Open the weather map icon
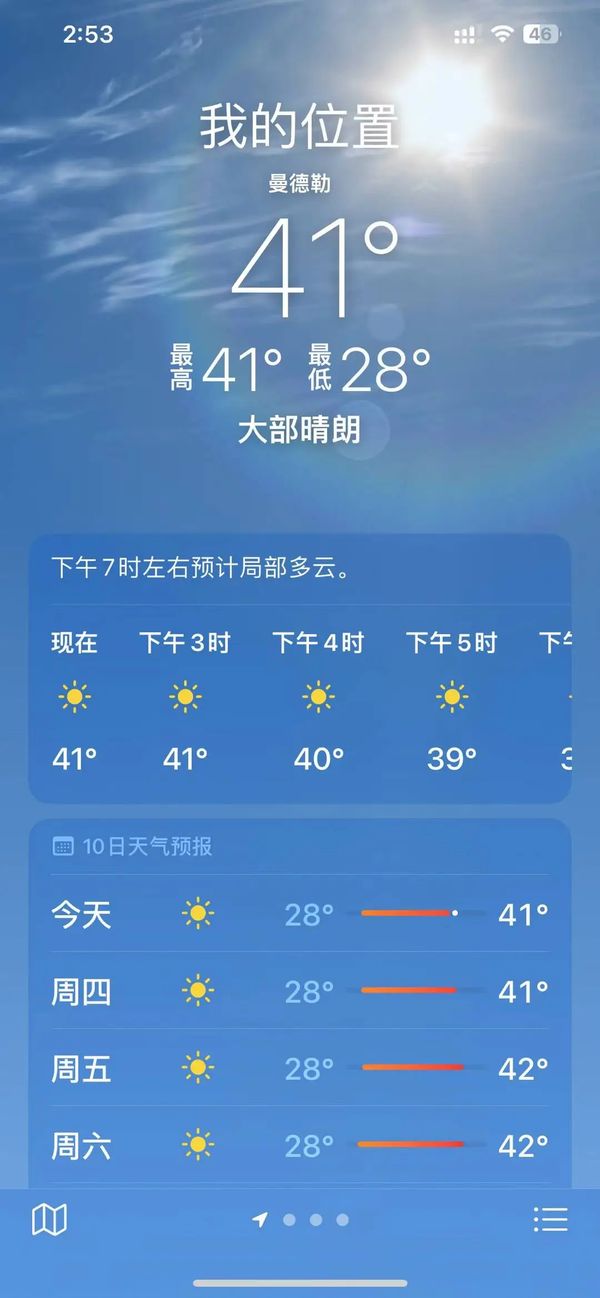This screenshot has height=1298, width=600. (x=49, y=1219)
